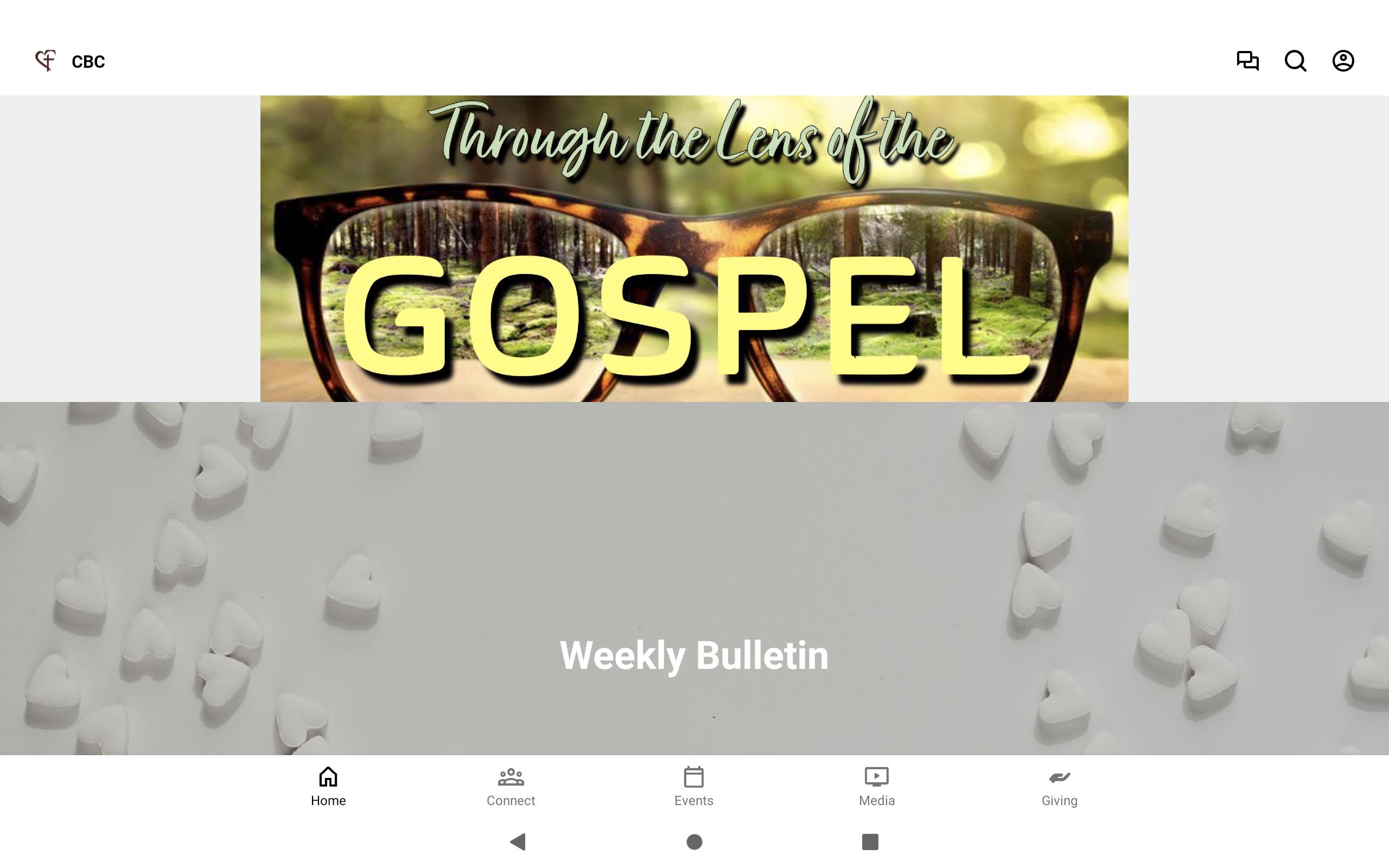Open the search icon
This screenshot has height=868, width=1389.
(x=1295, y=61)
